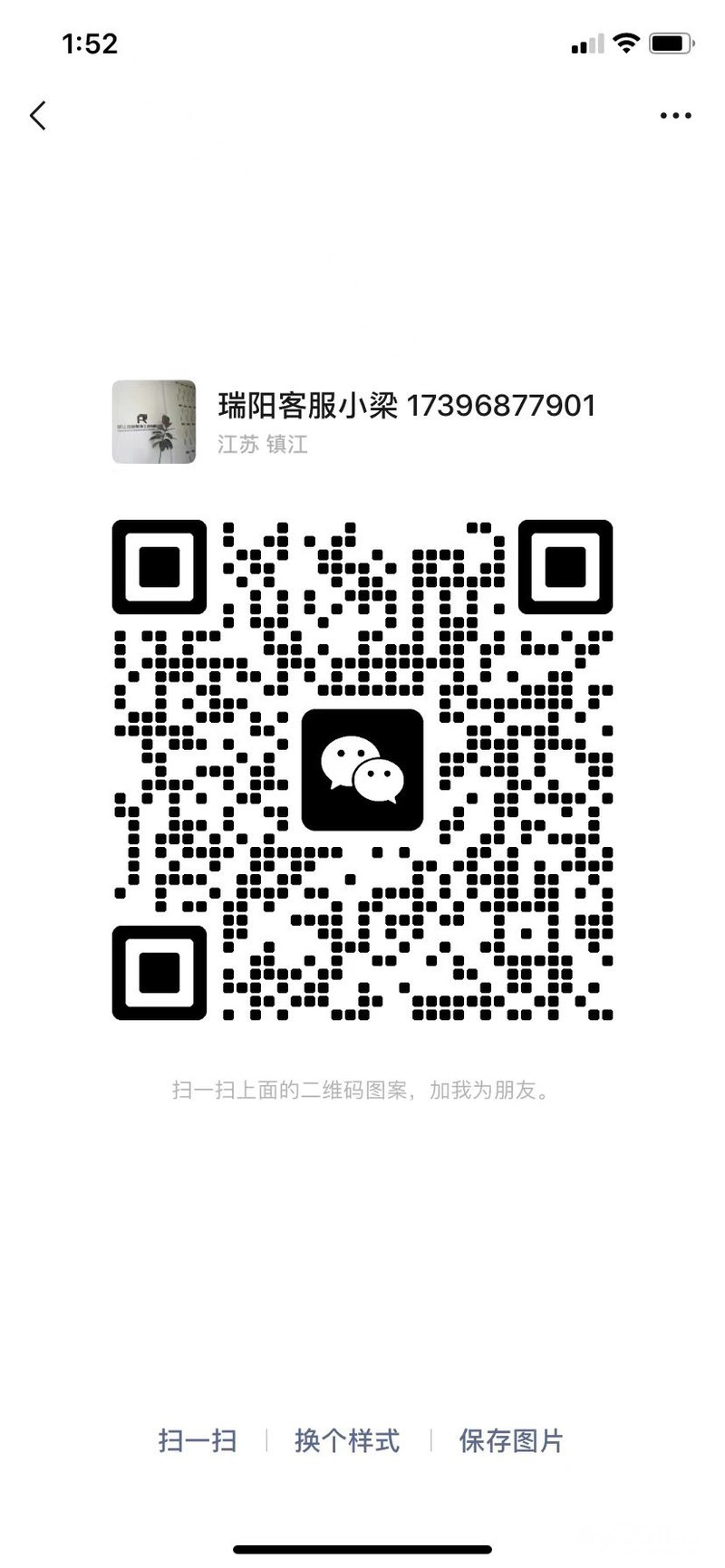Tap 扫一扫 to scan a code
Image resolution: width=725 pixels, height=1568 pixels.
198,1440
